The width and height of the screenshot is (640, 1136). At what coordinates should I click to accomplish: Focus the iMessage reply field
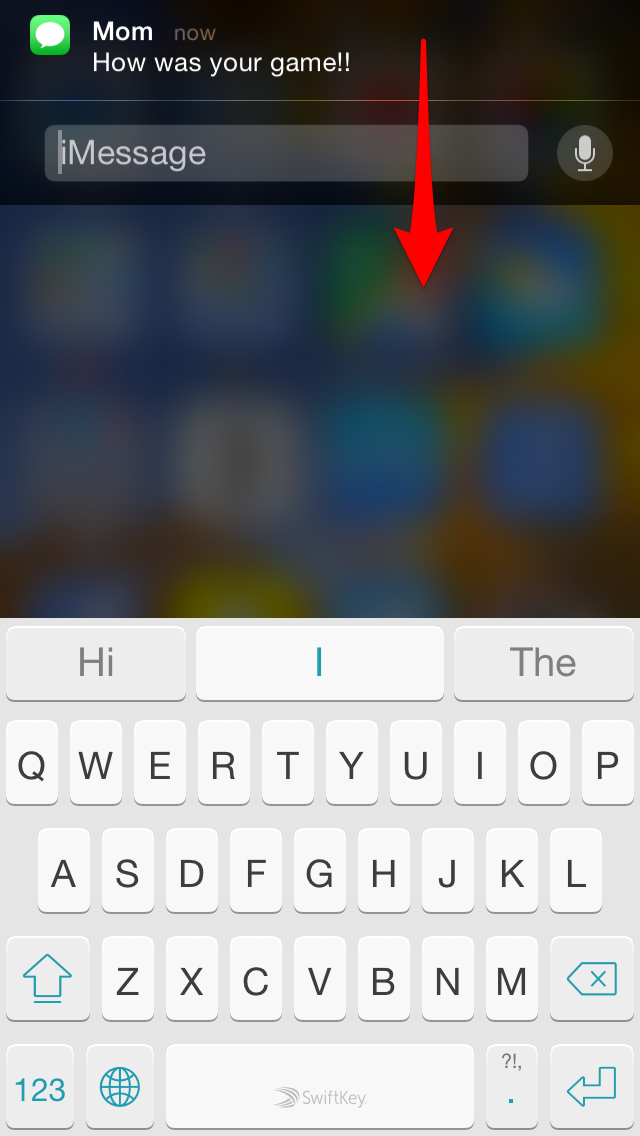point(286,153)
